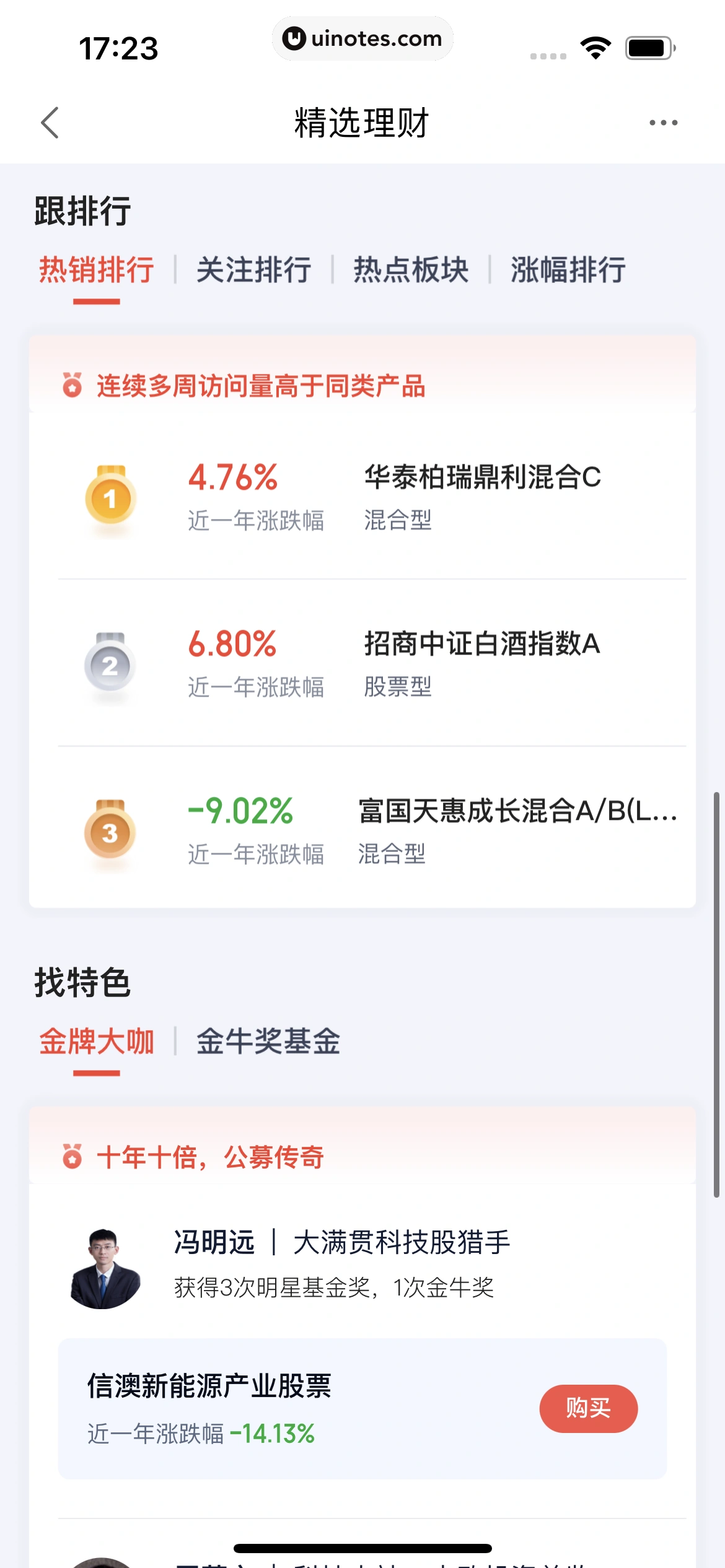The width and height of the screenshot is (725, 1568).
Task: Select 热销排行 as active ranking
Action: tap(97, 270)
